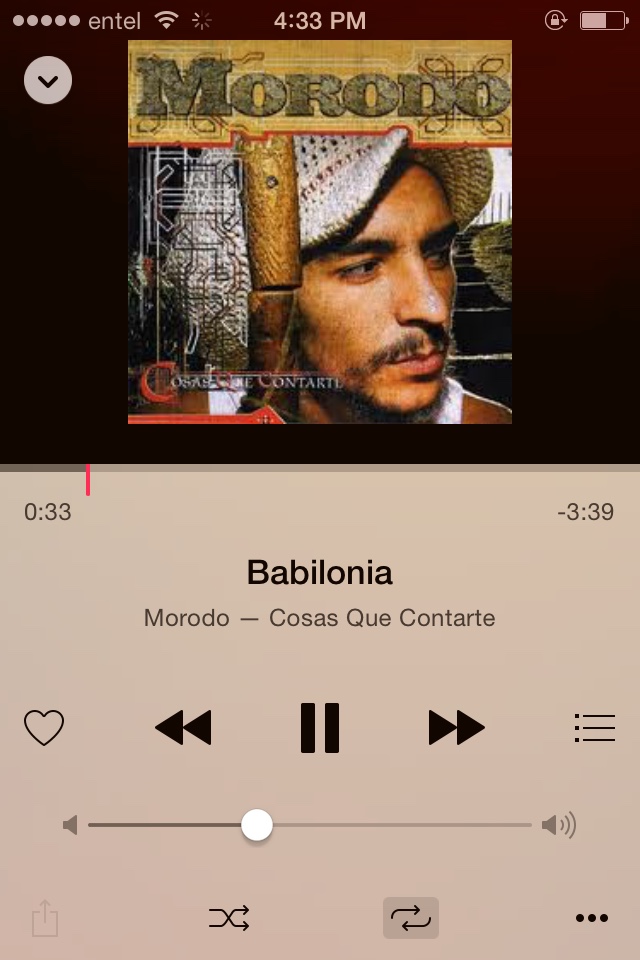Collapse the now playing screen
The height and width of the screenshot is (960, 640).
click(47, 80)
